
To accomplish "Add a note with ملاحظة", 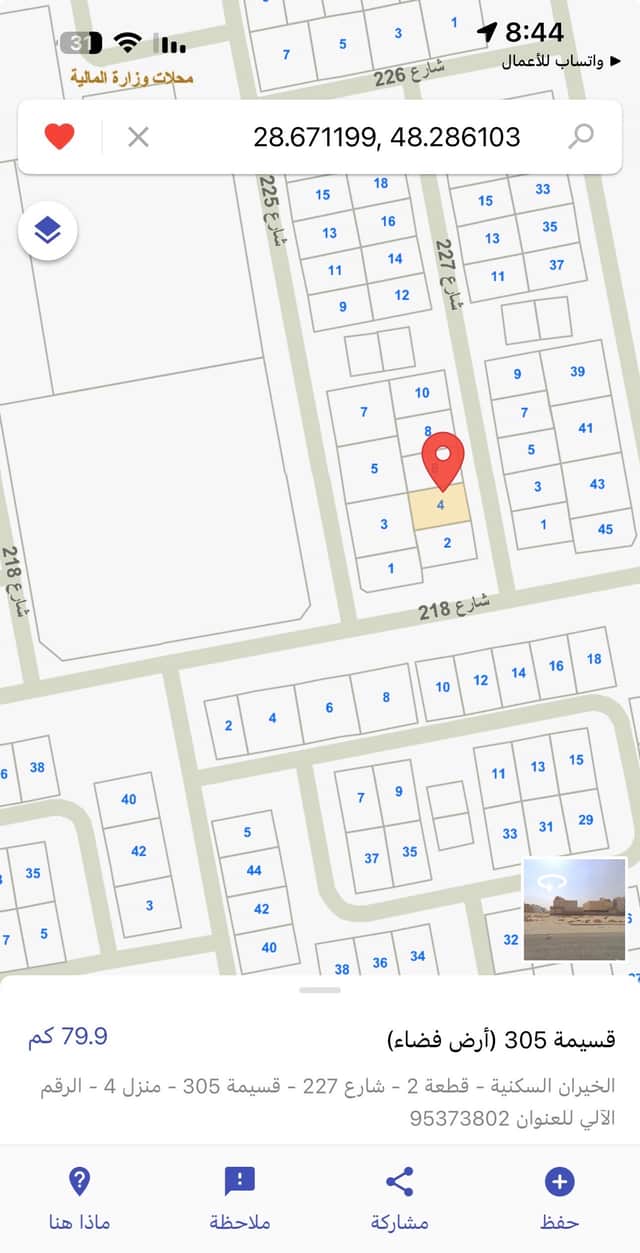I will point(240,1198).
